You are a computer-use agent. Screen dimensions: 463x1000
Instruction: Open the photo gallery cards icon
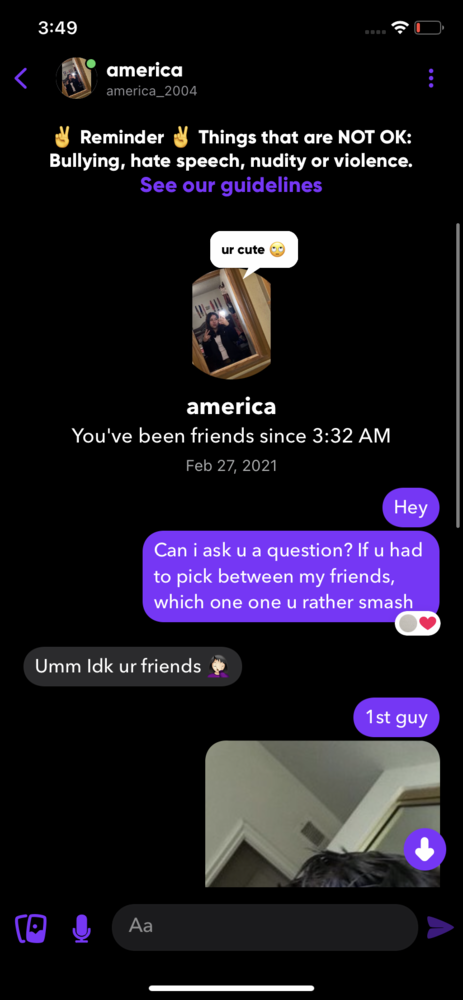click(x=31, y=928)
